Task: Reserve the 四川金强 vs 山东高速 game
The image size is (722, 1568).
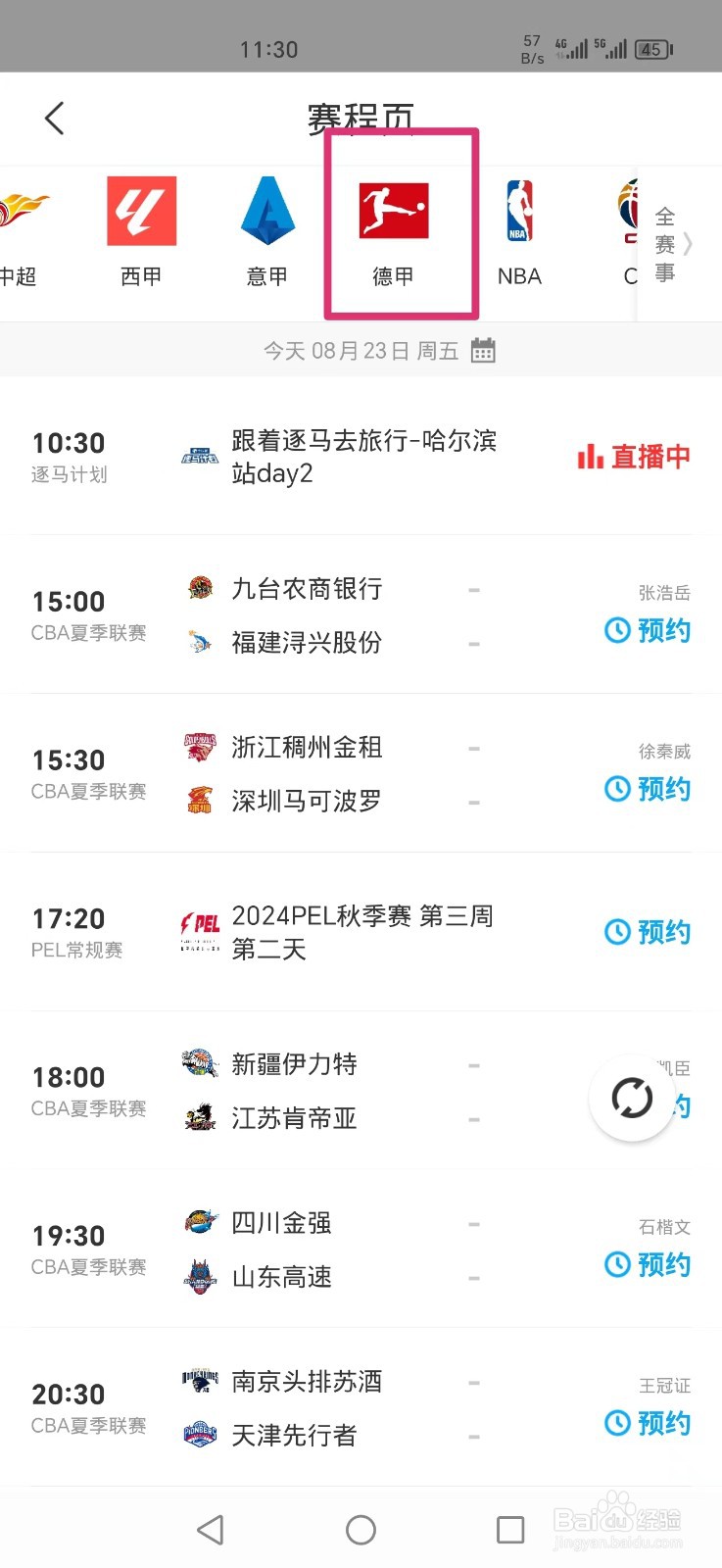Action: point(648,1264)
